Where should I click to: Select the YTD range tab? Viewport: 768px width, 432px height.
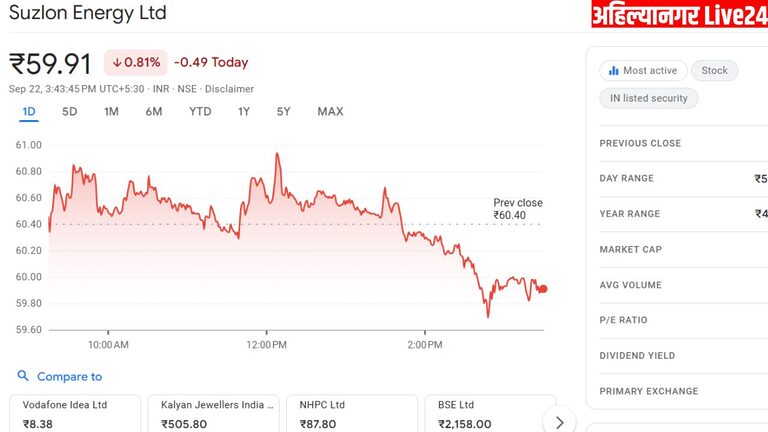click(x=200, y=111)
